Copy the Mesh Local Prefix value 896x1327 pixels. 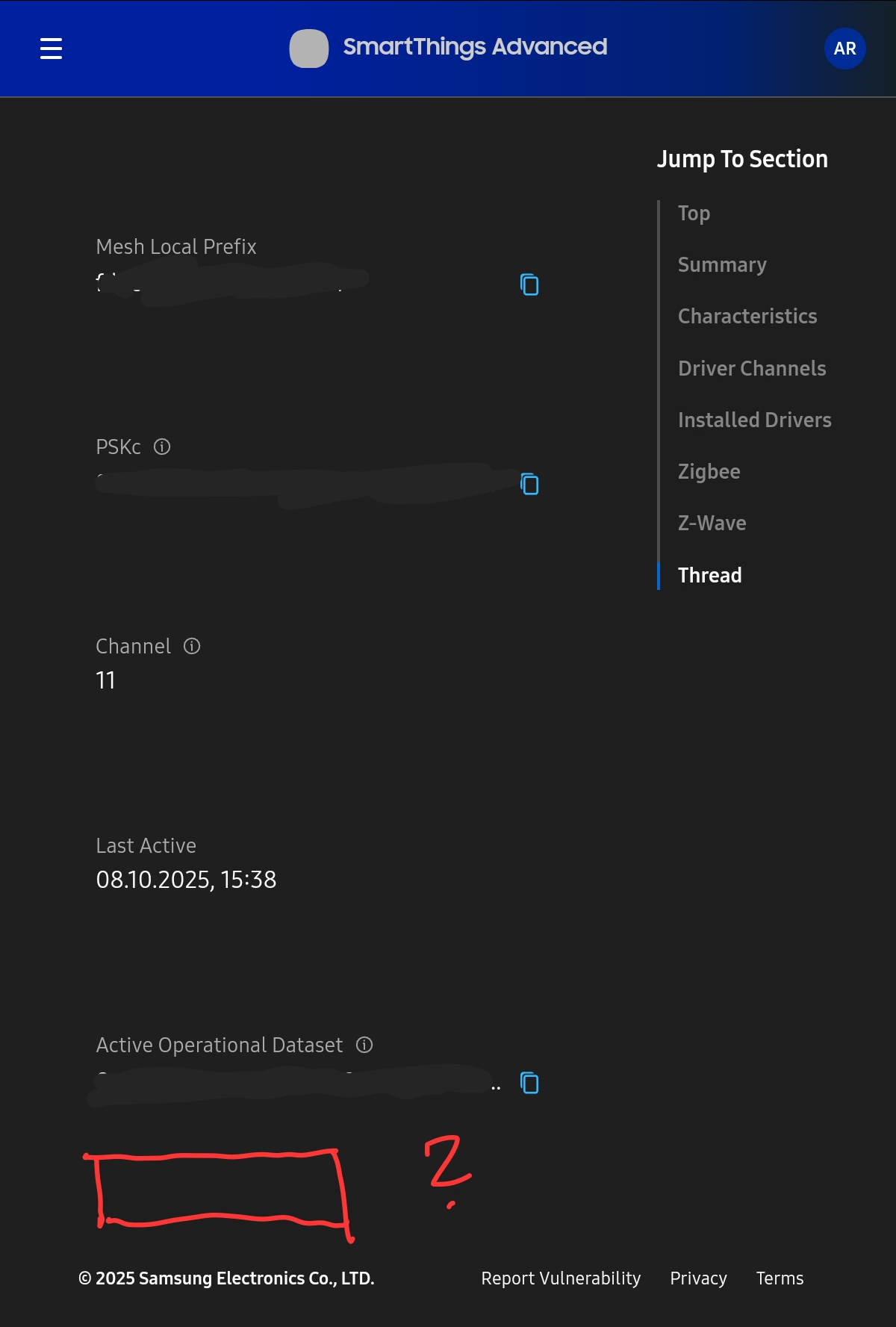point(529,285)
